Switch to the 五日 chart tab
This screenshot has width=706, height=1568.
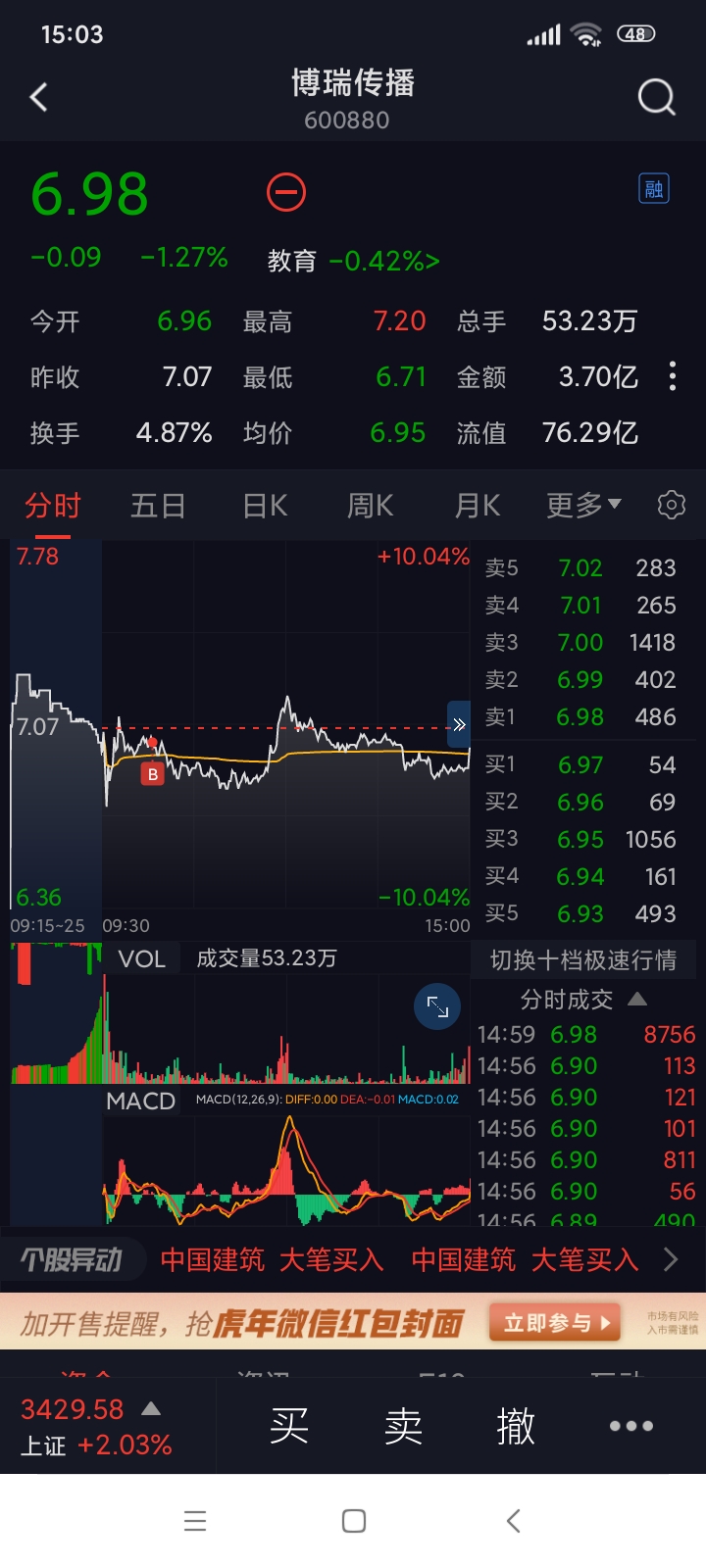pos(158,506)
